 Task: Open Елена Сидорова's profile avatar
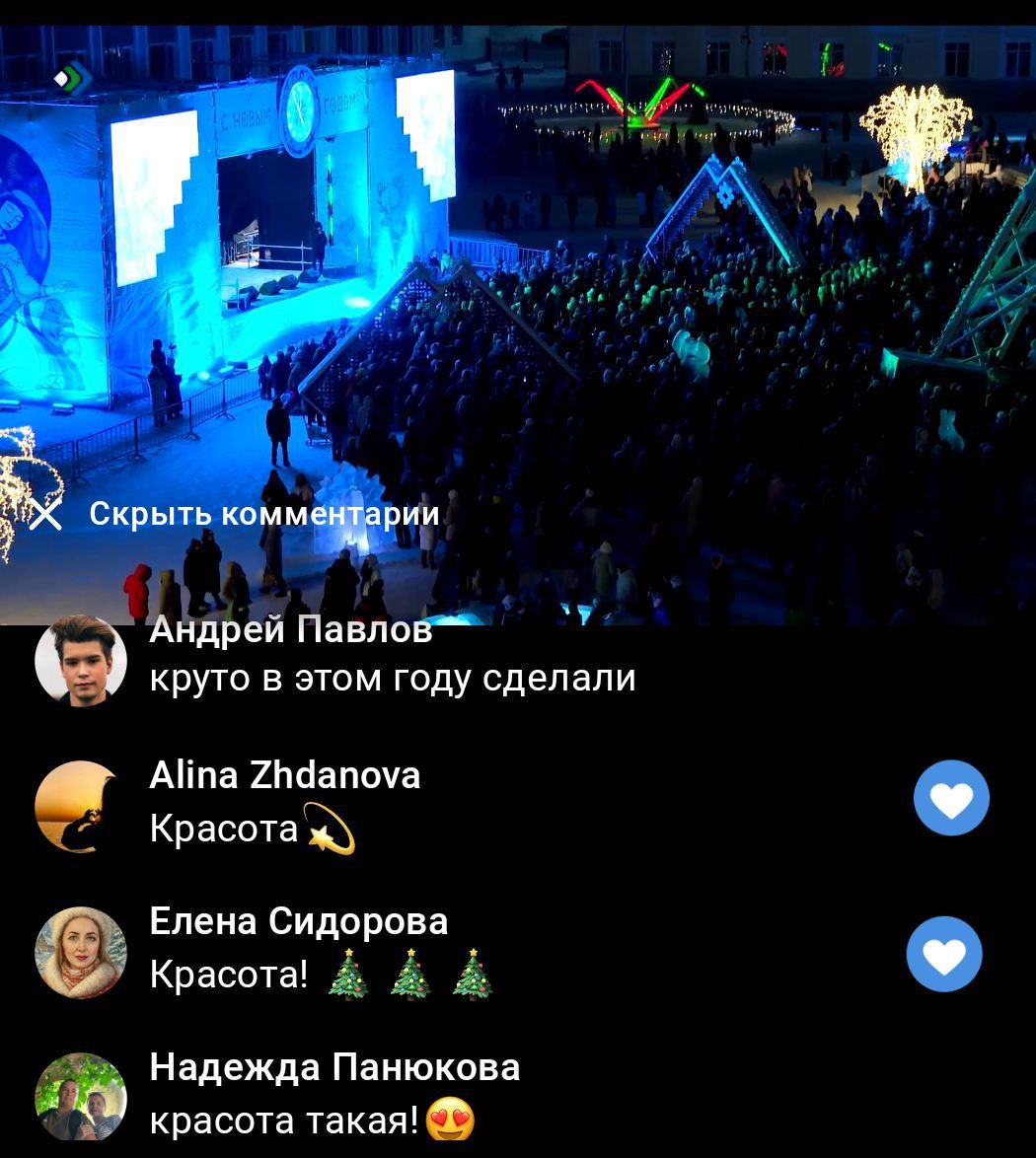tap(81, 952)
